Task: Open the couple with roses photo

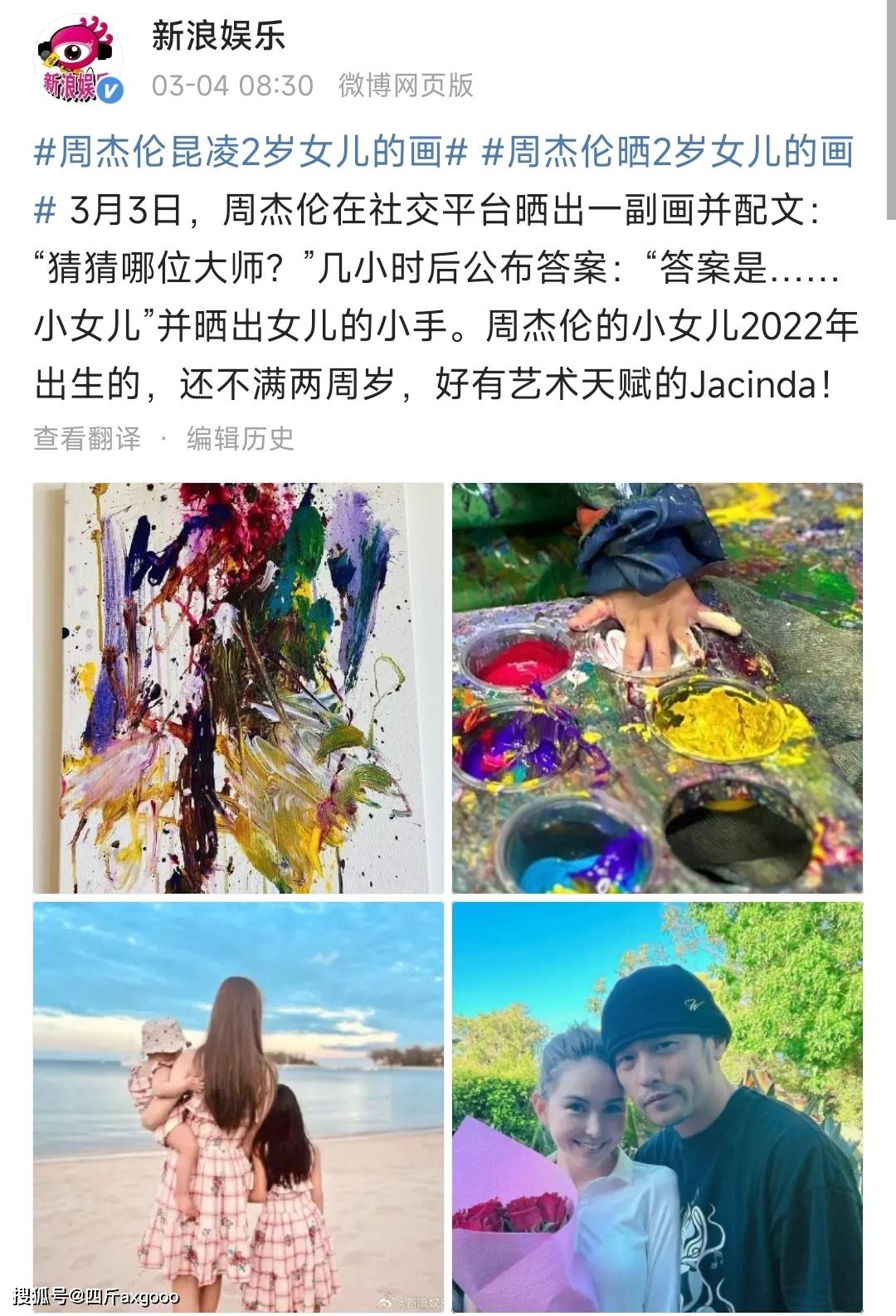Action: pyautogui.click(x=657, y=1107)
